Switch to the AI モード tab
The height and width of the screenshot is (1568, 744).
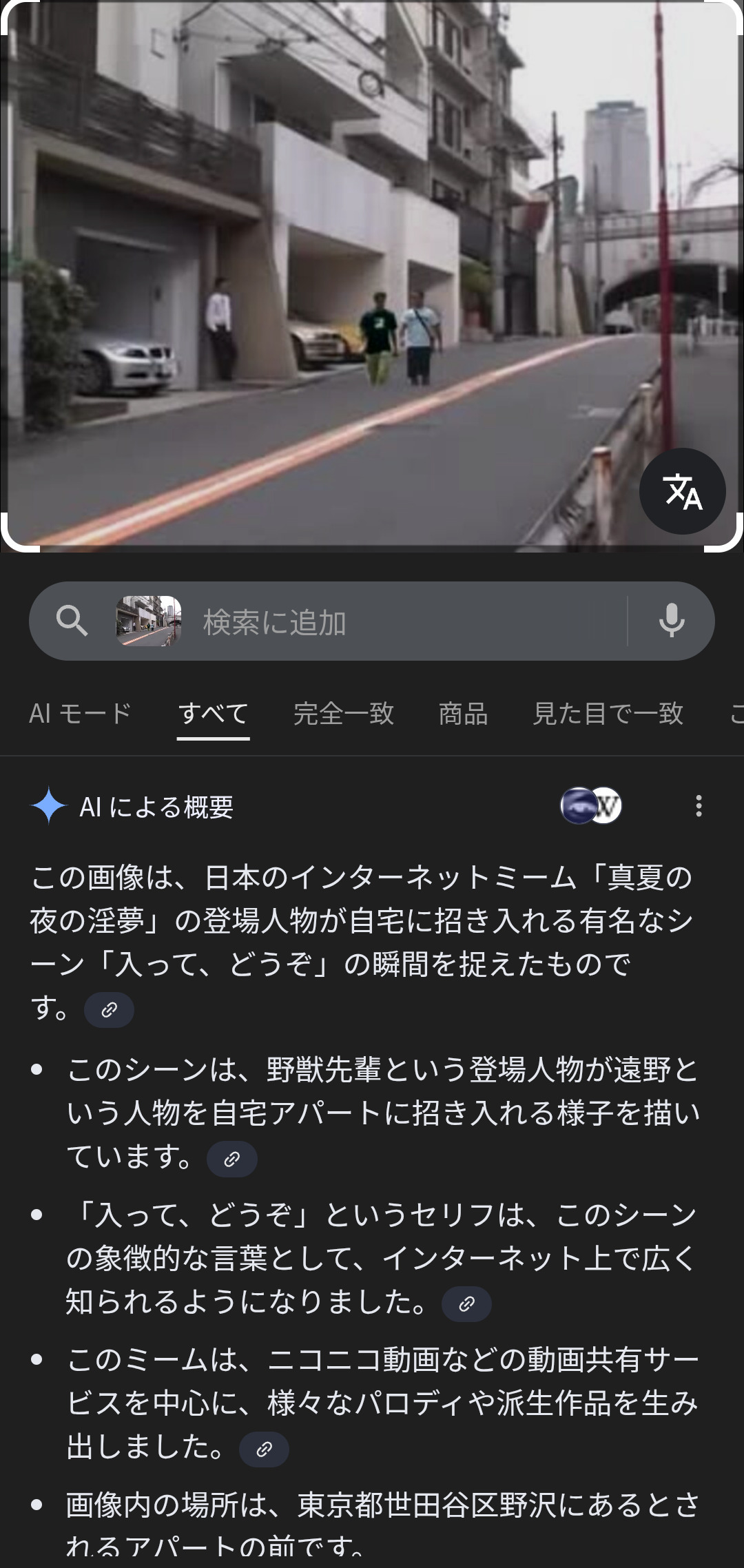[80, 714]
